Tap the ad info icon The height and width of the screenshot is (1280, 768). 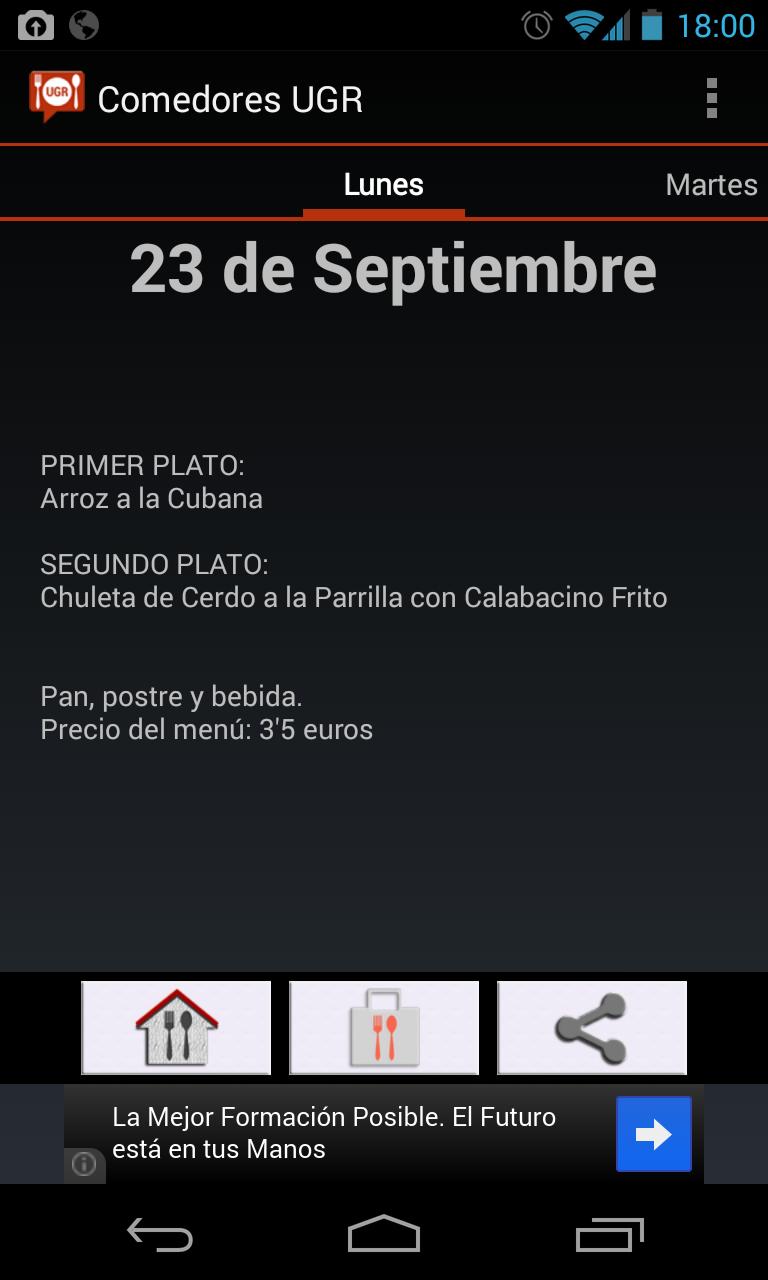click(x=83, y=1165)
